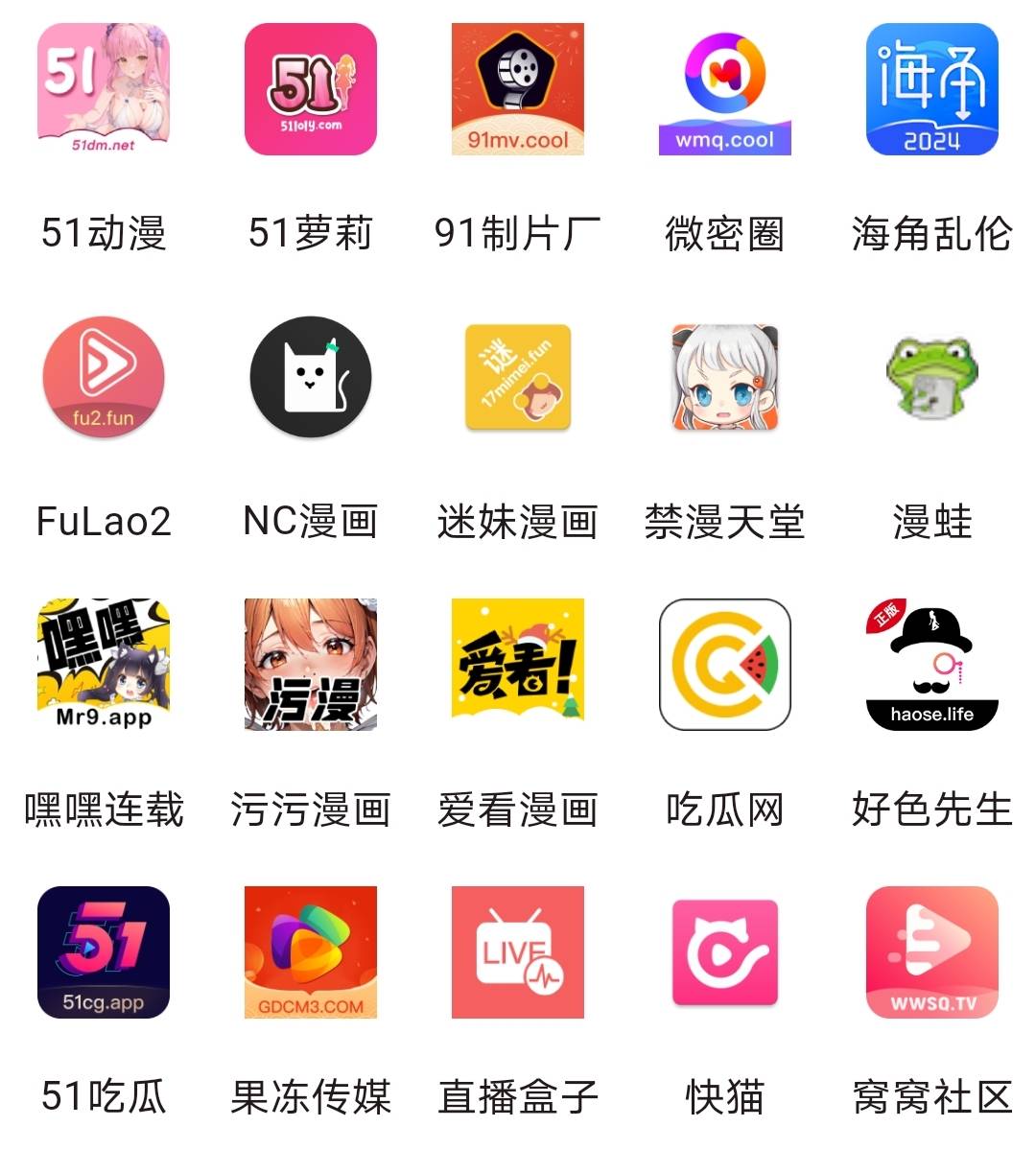The height and width of the screenshot is (1150, 1036).
Task: Select the 微密圈 icon
Action: [x=725, y=89]
